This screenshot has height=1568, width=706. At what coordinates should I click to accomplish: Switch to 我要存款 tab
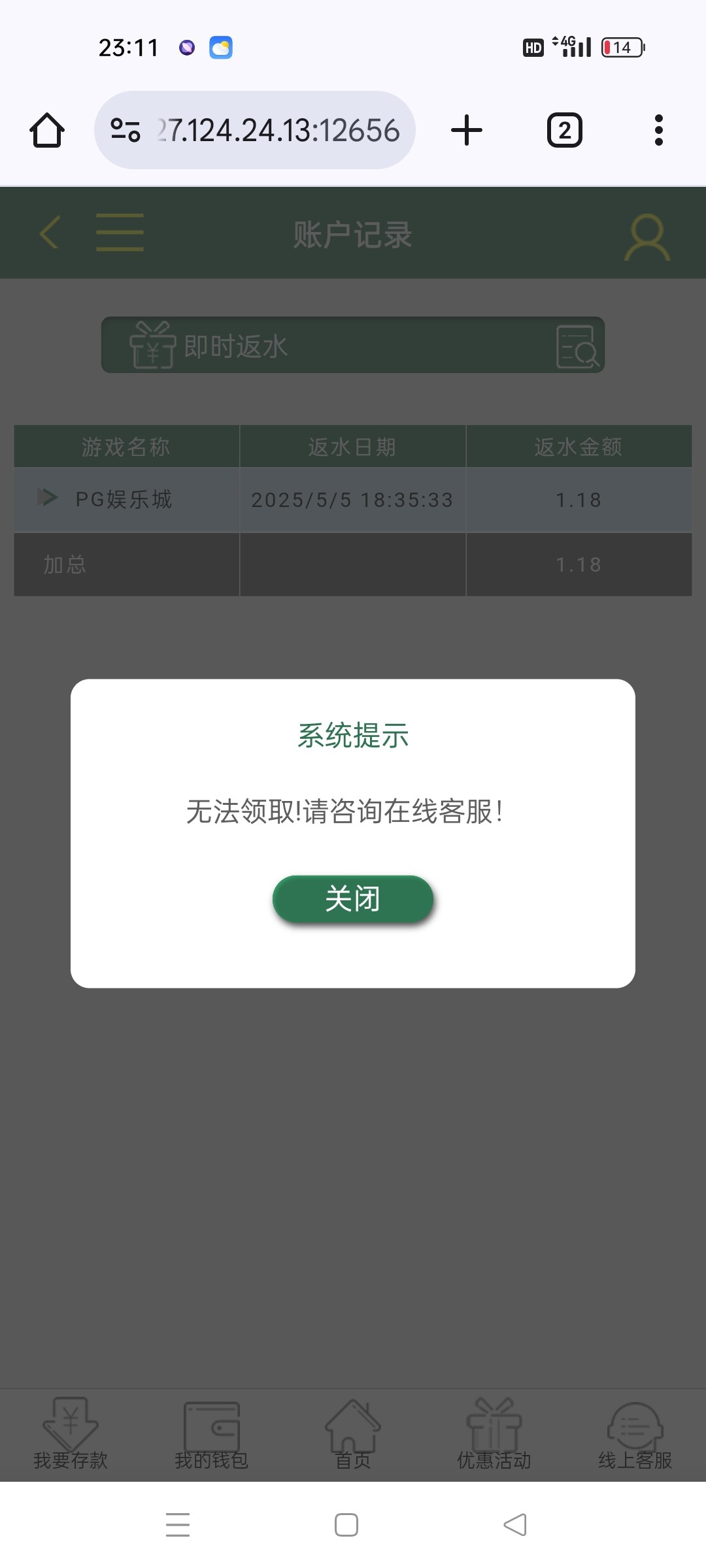coord(71,1435)
